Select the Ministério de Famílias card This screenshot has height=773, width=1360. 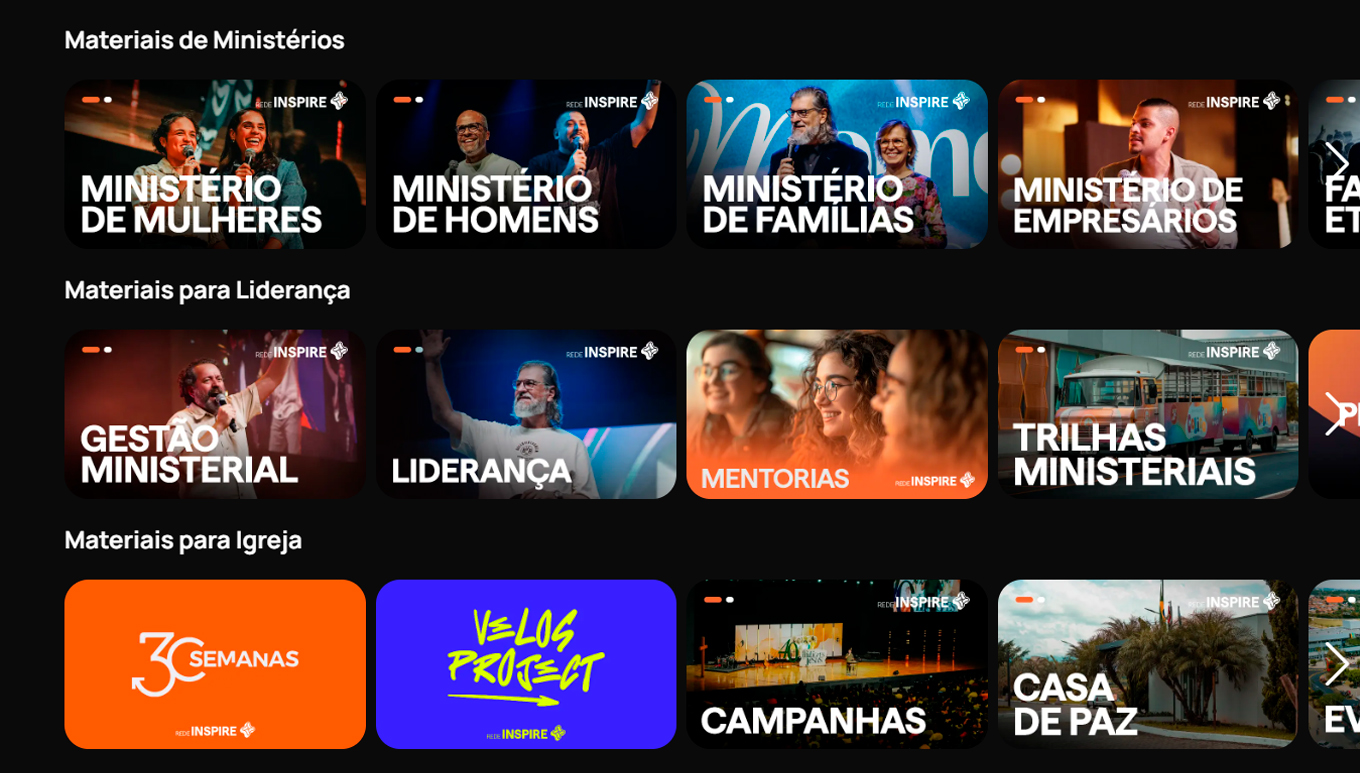(x=837, y=164)
